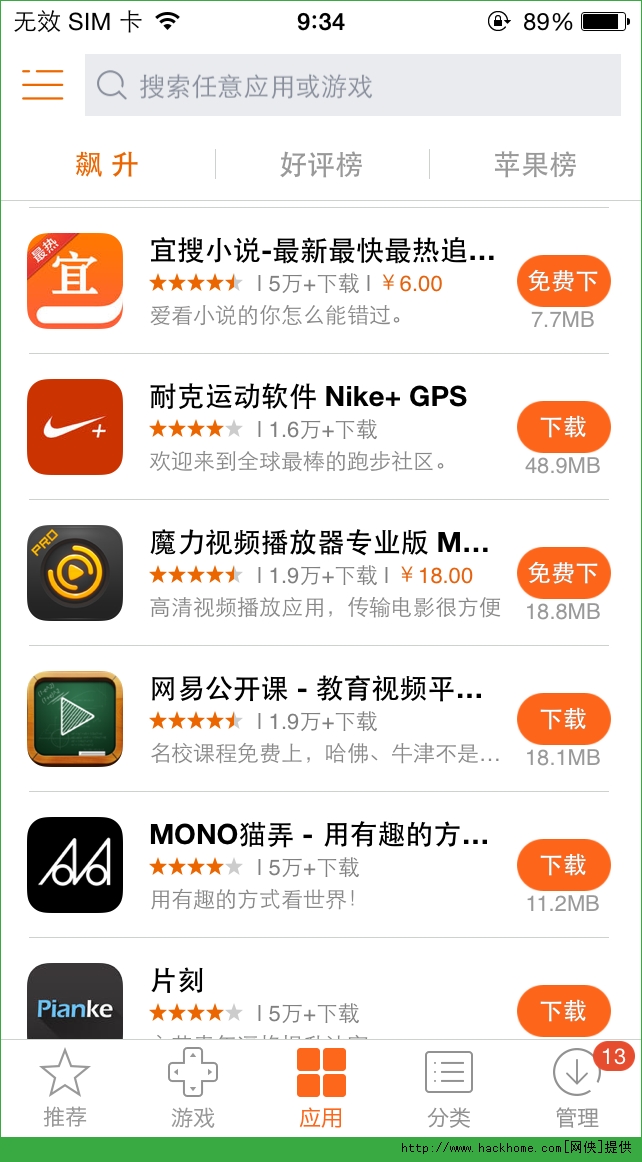
Task: Switch to the 游戏 tab
Action: [192, 1088]
